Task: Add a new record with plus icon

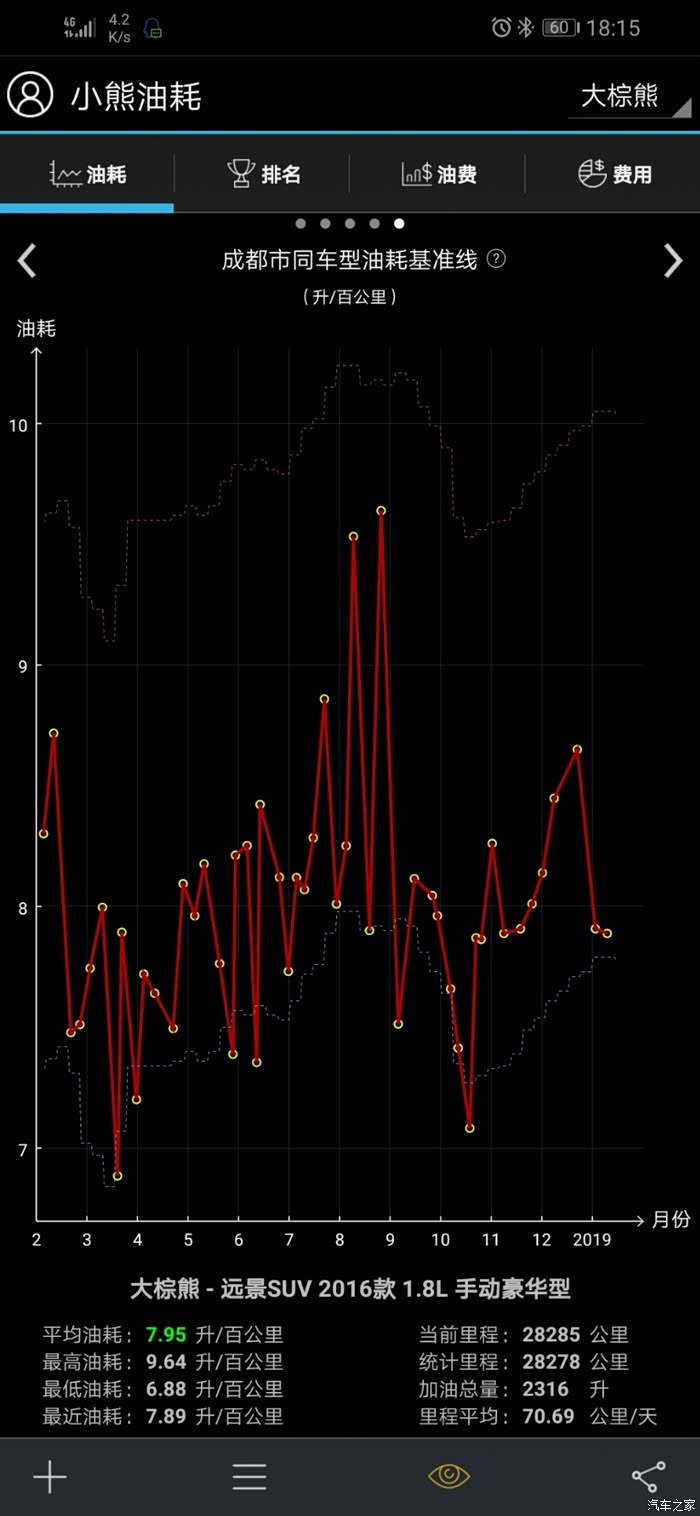Action: tap(50, 1477)
